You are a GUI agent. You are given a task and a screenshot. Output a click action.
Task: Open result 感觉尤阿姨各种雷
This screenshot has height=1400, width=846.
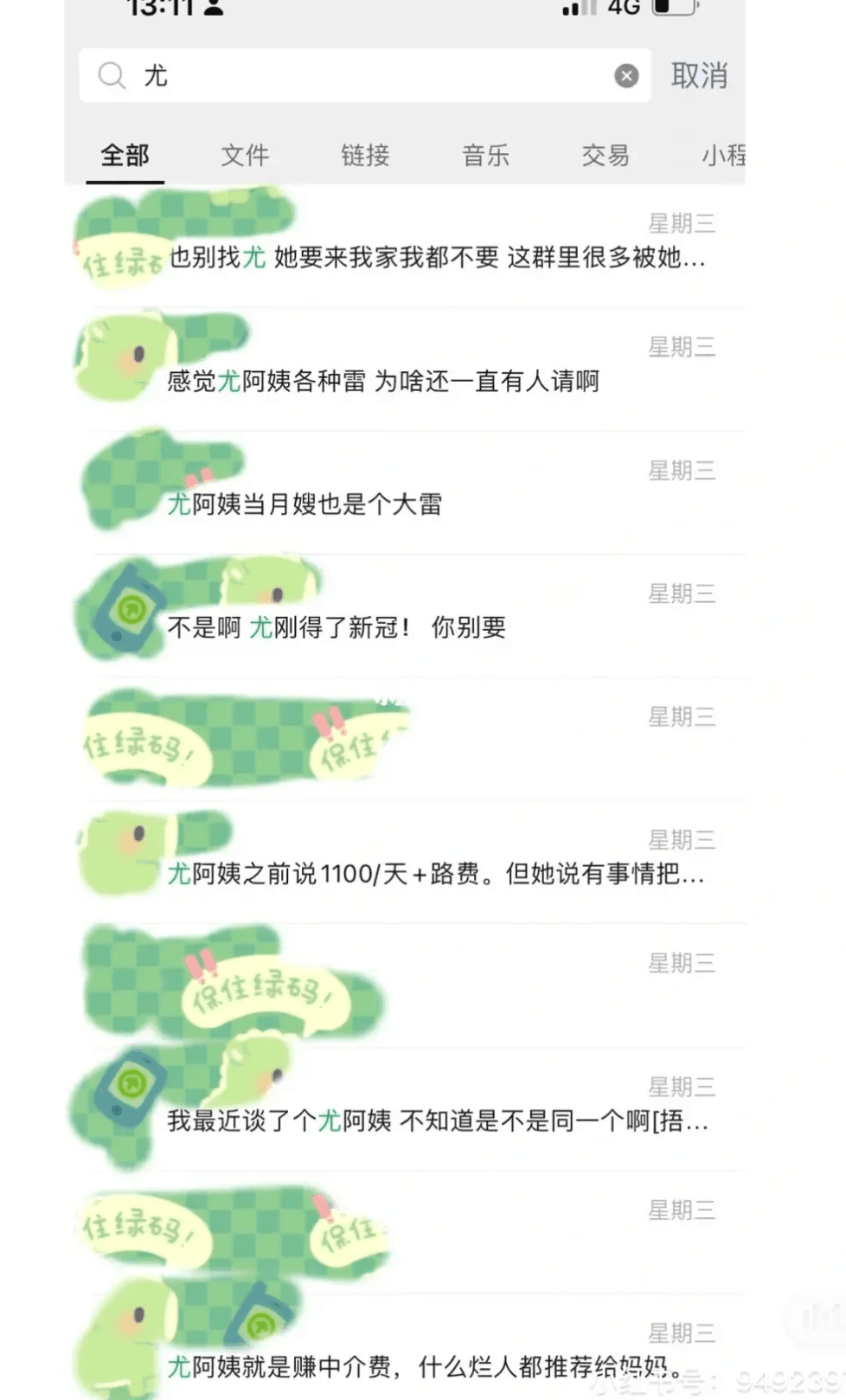(383, 381)
